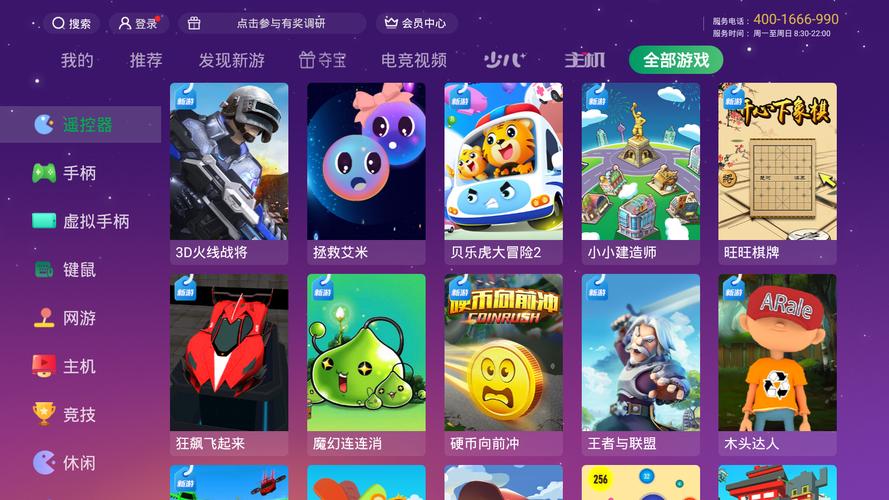
Task: Go to the 发现新游 tab
Action: 232,60
